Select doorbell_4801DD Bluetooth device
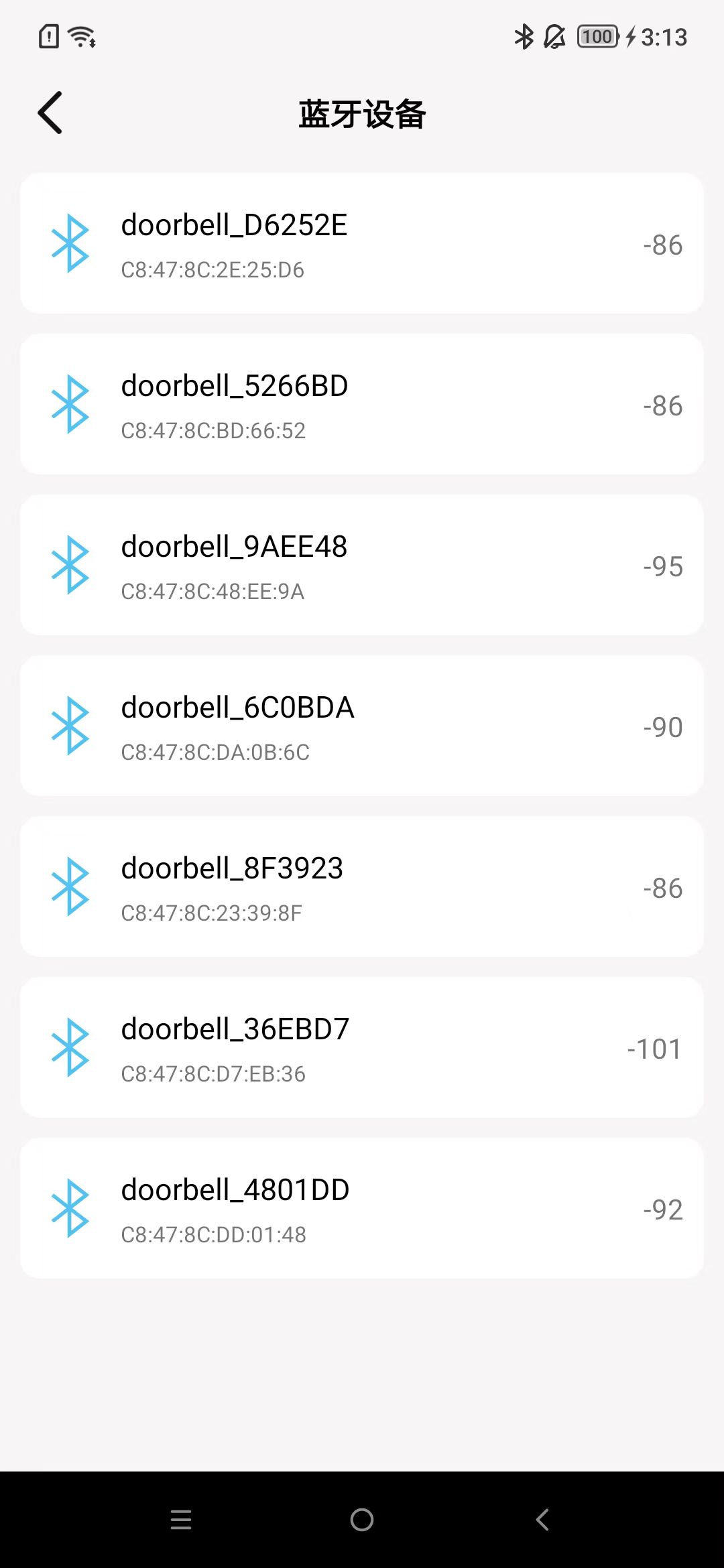Viewport: 724px width, 1568px height. coord(362,1209)
